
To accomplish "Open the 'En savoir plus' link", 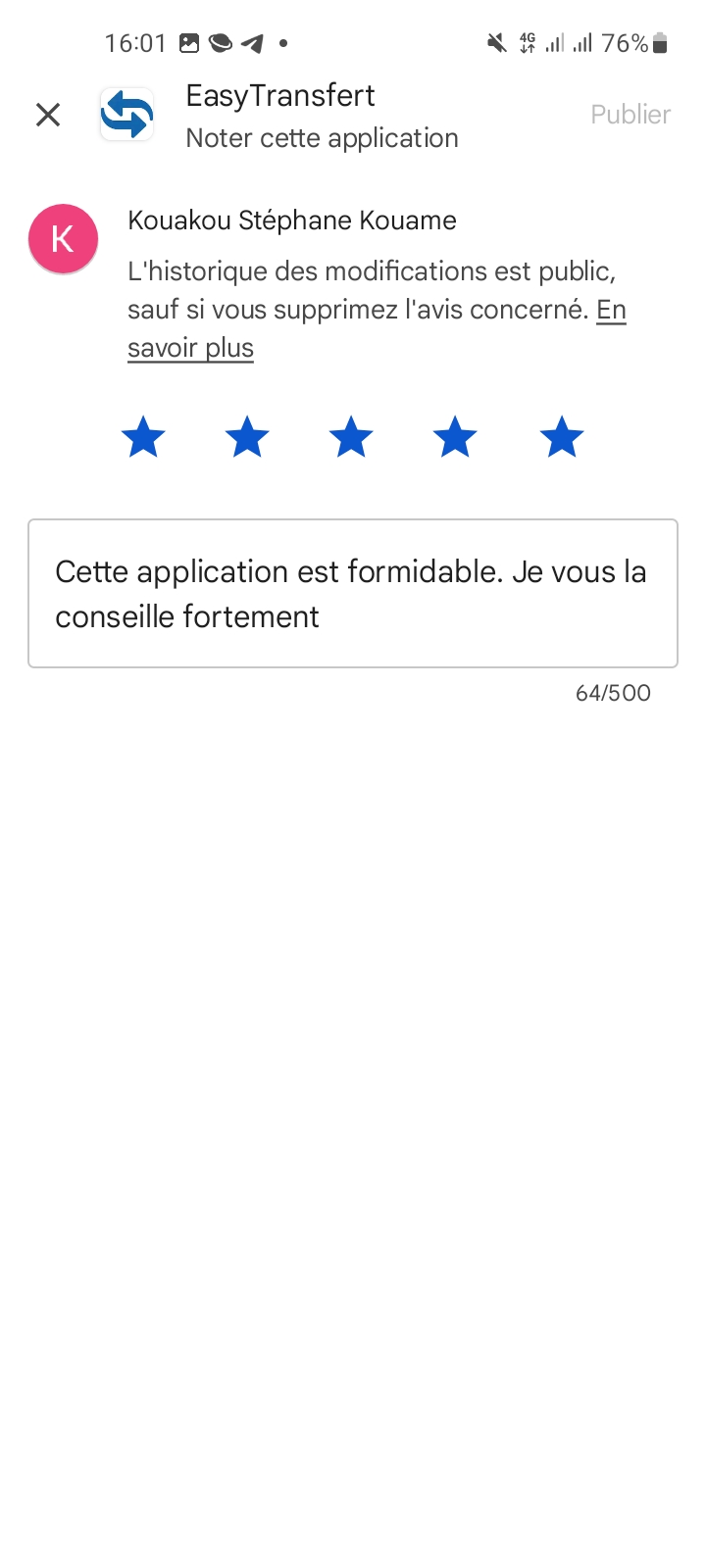I will [x=190, y=348].
